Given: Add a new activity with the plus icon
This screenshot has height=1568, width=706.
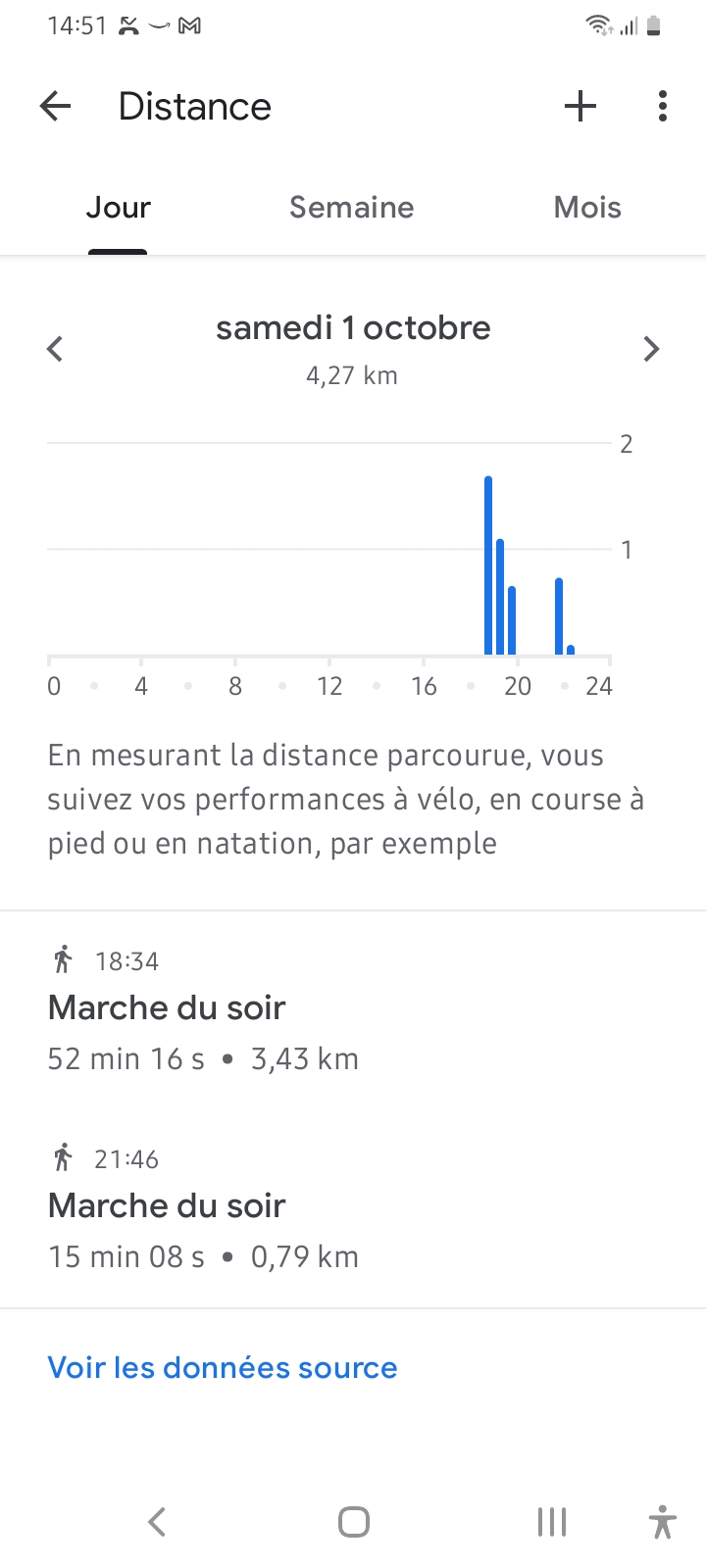Looking at the screenshot, I should [580, 106].
